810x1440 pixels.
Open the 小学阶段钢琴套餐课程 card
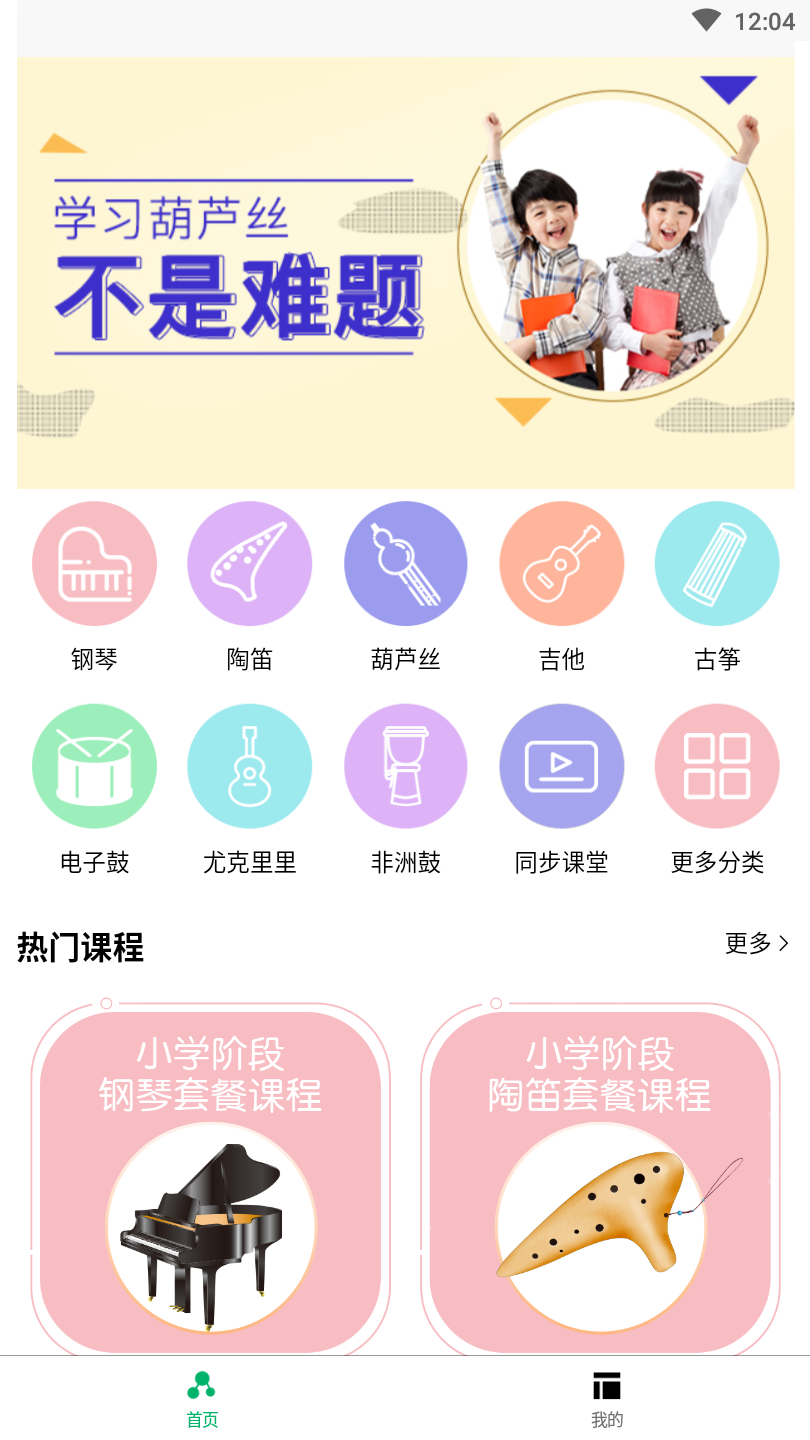(210, 1180)
